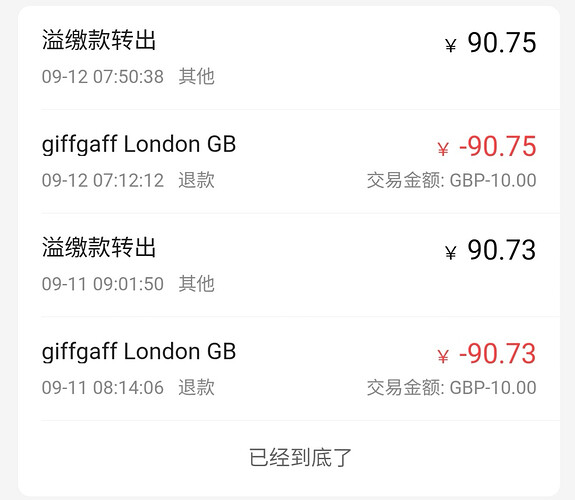Open the giffgaff refund of ¥-90.75
This screenshot has height=500, width=575.
click(x=289, y=161)
